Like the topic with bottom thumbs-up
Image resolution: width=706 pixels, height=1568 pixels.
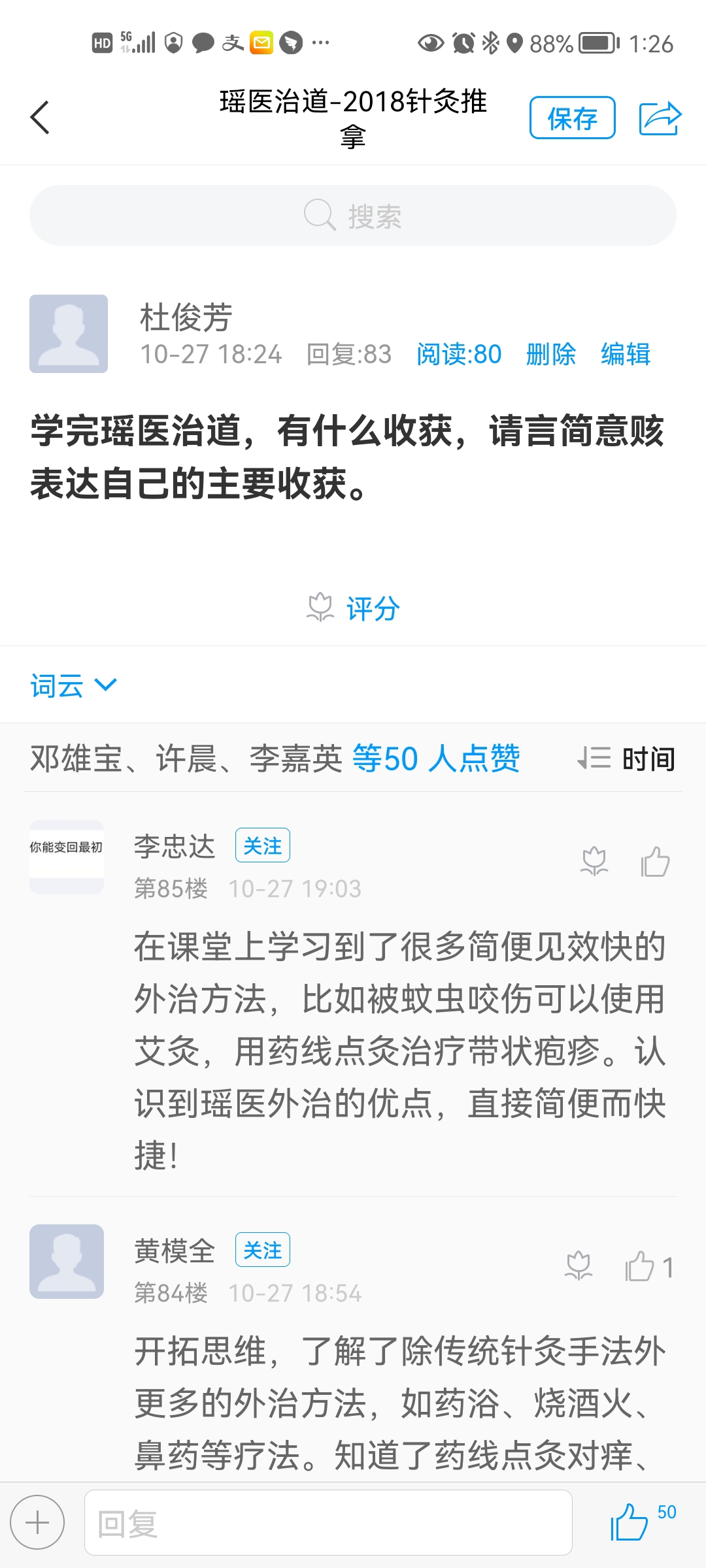click(x=630, y=1523)
